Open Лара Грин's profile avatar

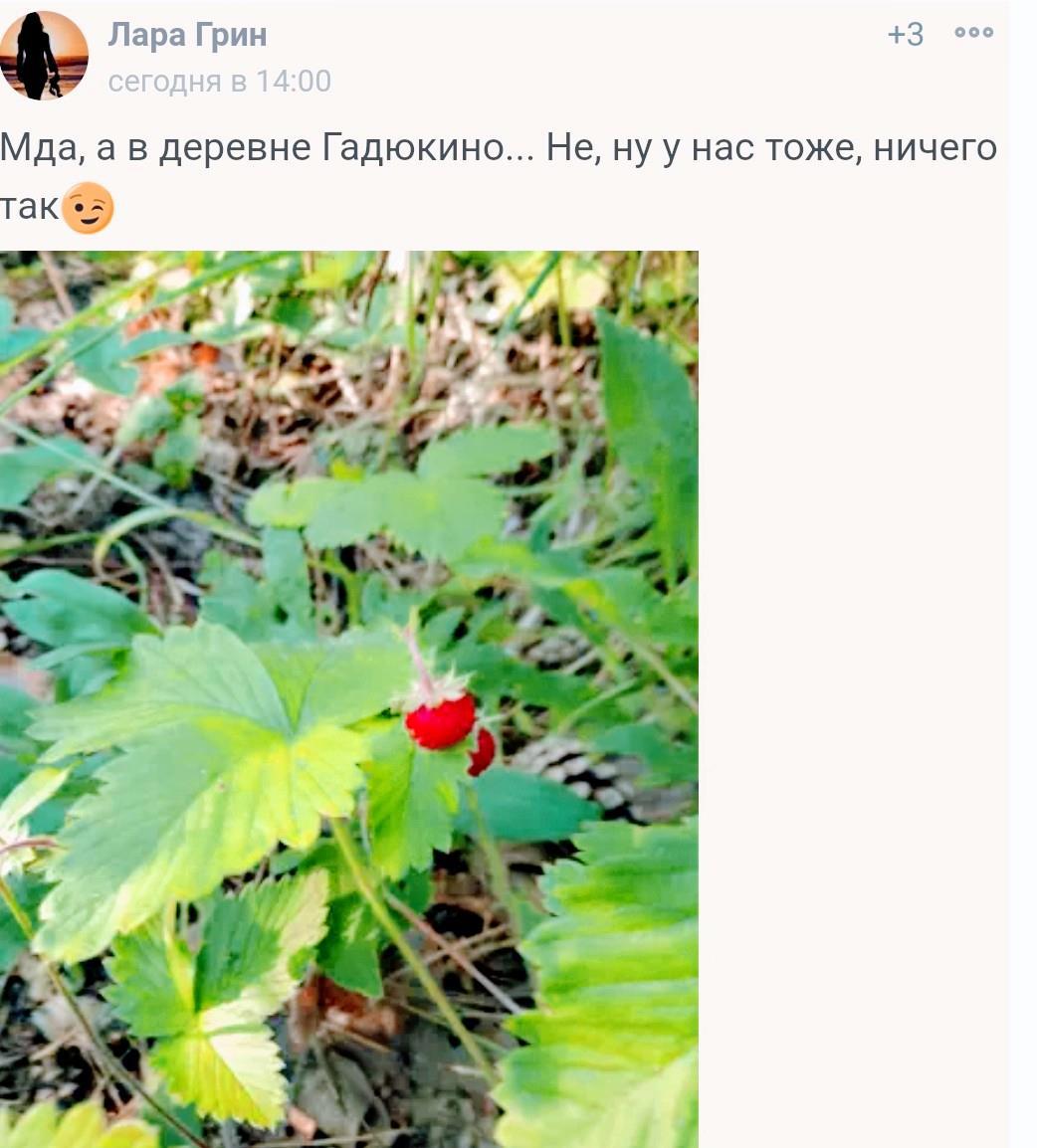pyautogui.click(x=44, y=56)
